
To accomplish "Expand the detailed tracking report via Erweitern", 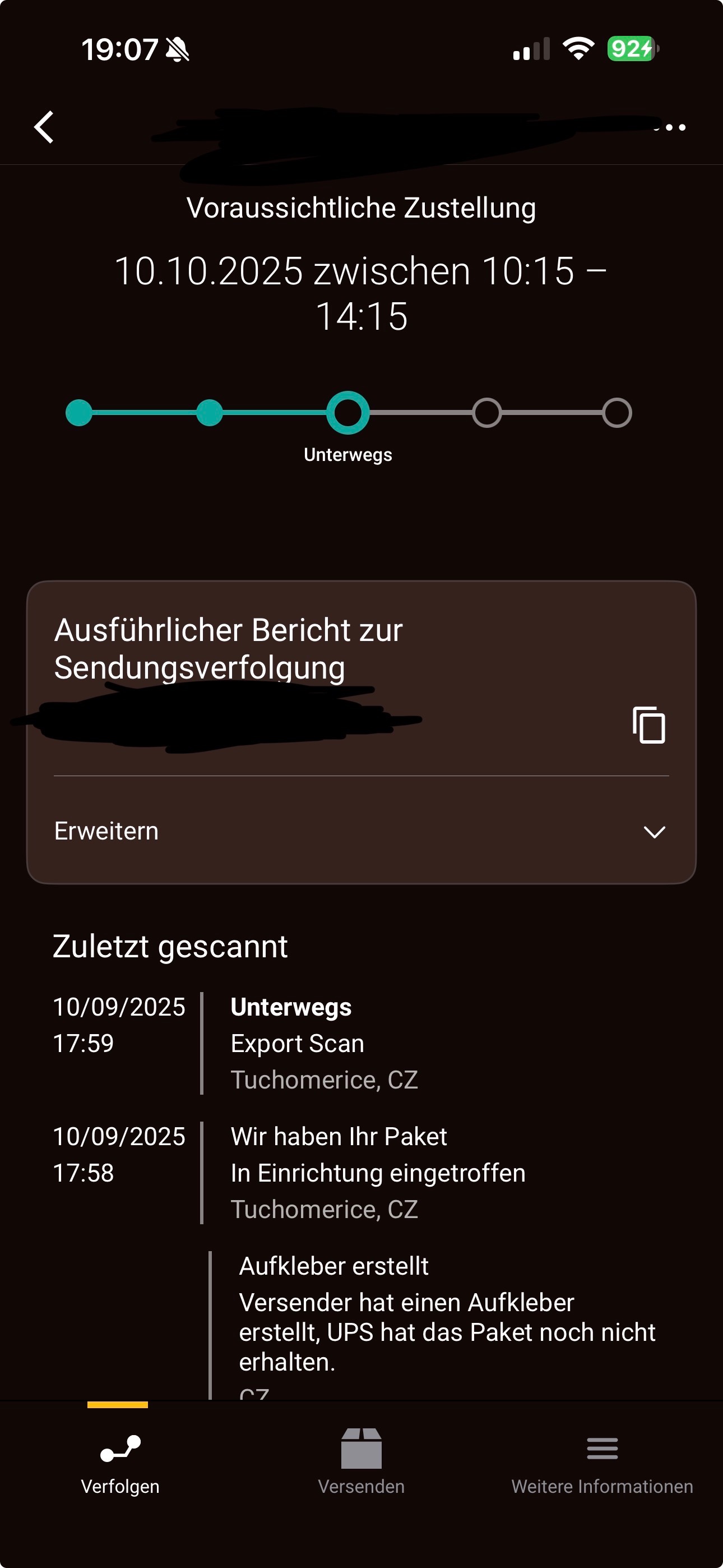I will [361, 832].
